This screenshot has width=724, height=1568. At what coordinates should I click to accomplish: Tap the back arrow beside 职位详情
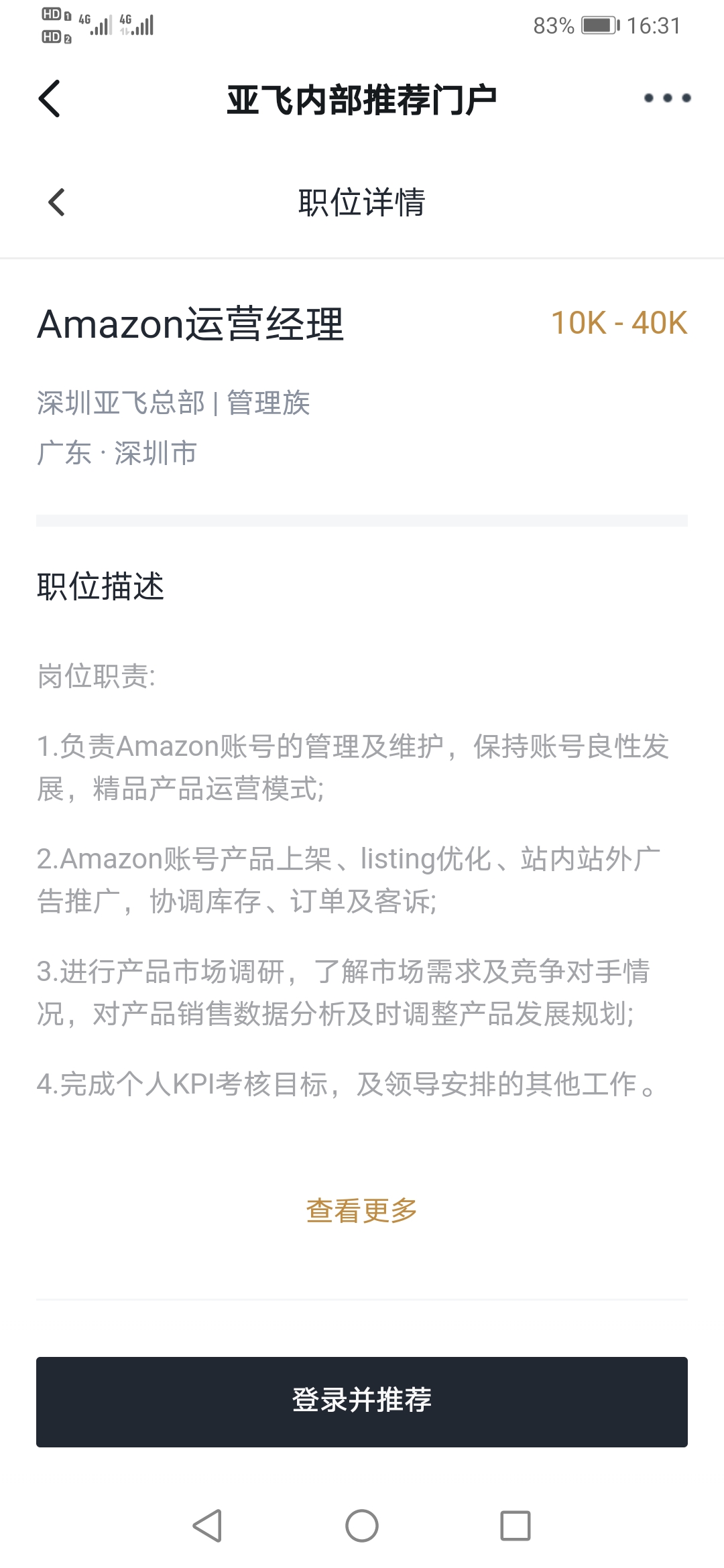pyautogui.click(x=57, y=202)
